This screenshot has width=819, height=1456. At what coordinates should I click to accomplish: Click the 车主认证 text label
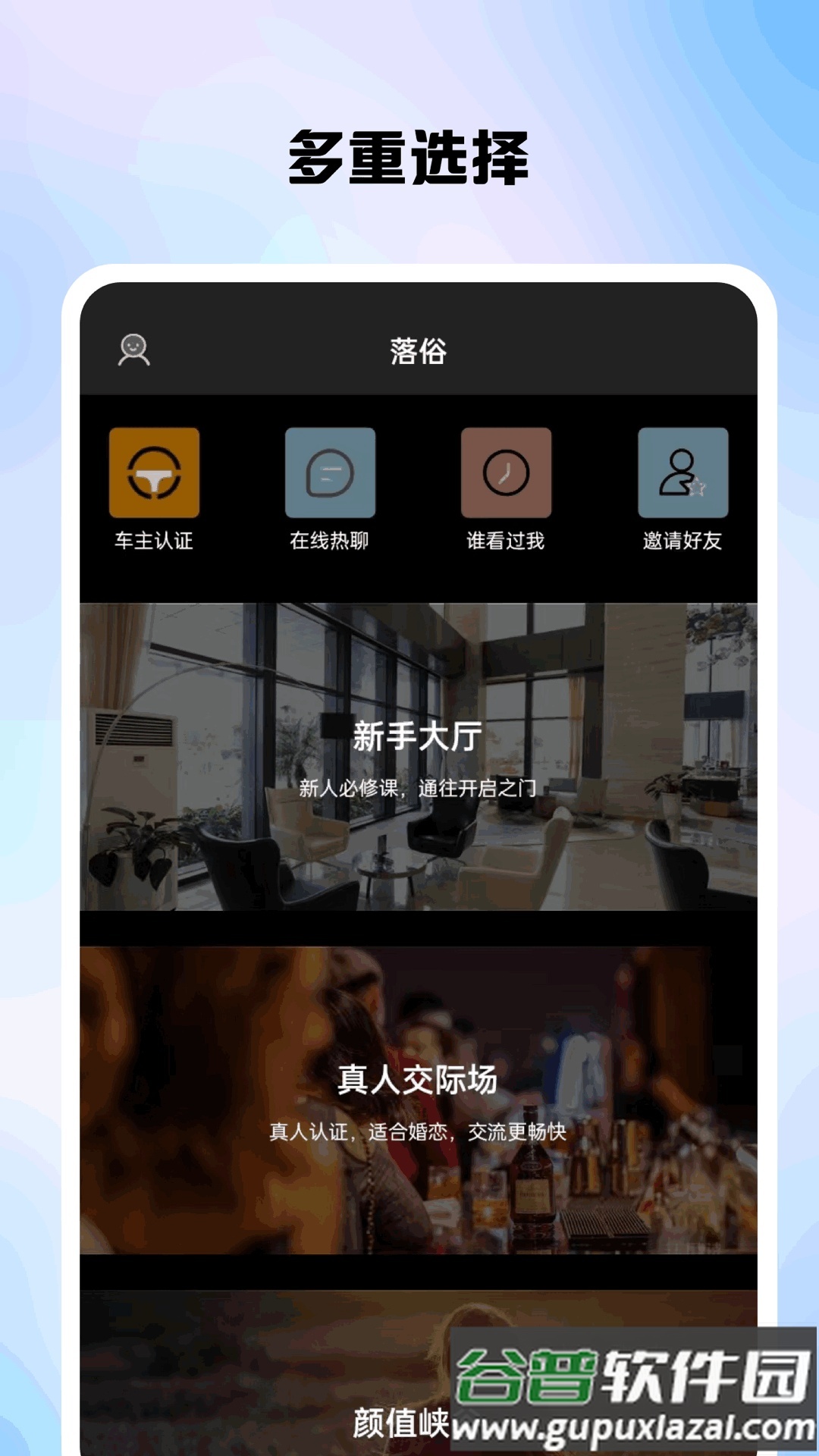coord(155,540)
